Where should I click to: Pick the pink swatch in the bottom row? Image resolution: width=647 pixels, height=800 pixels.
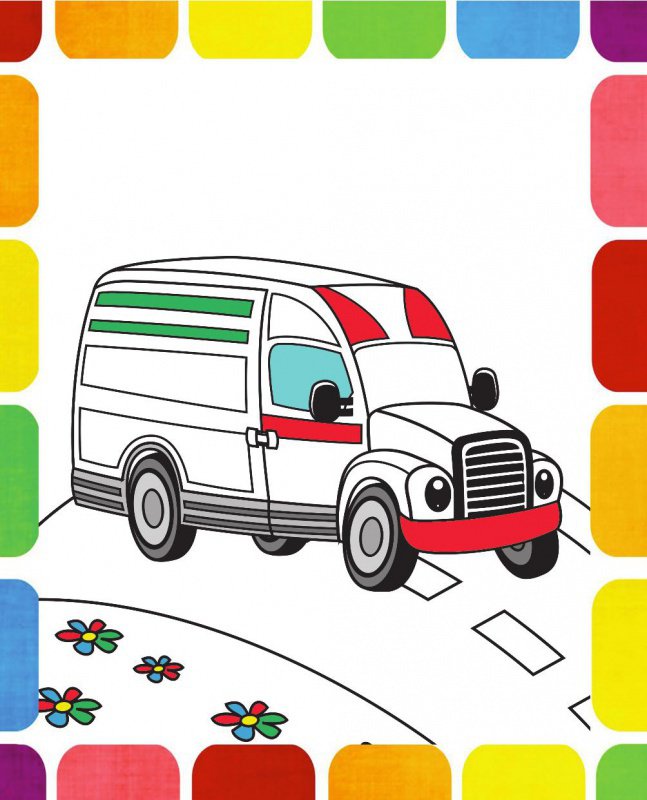(x=116, y=772)
